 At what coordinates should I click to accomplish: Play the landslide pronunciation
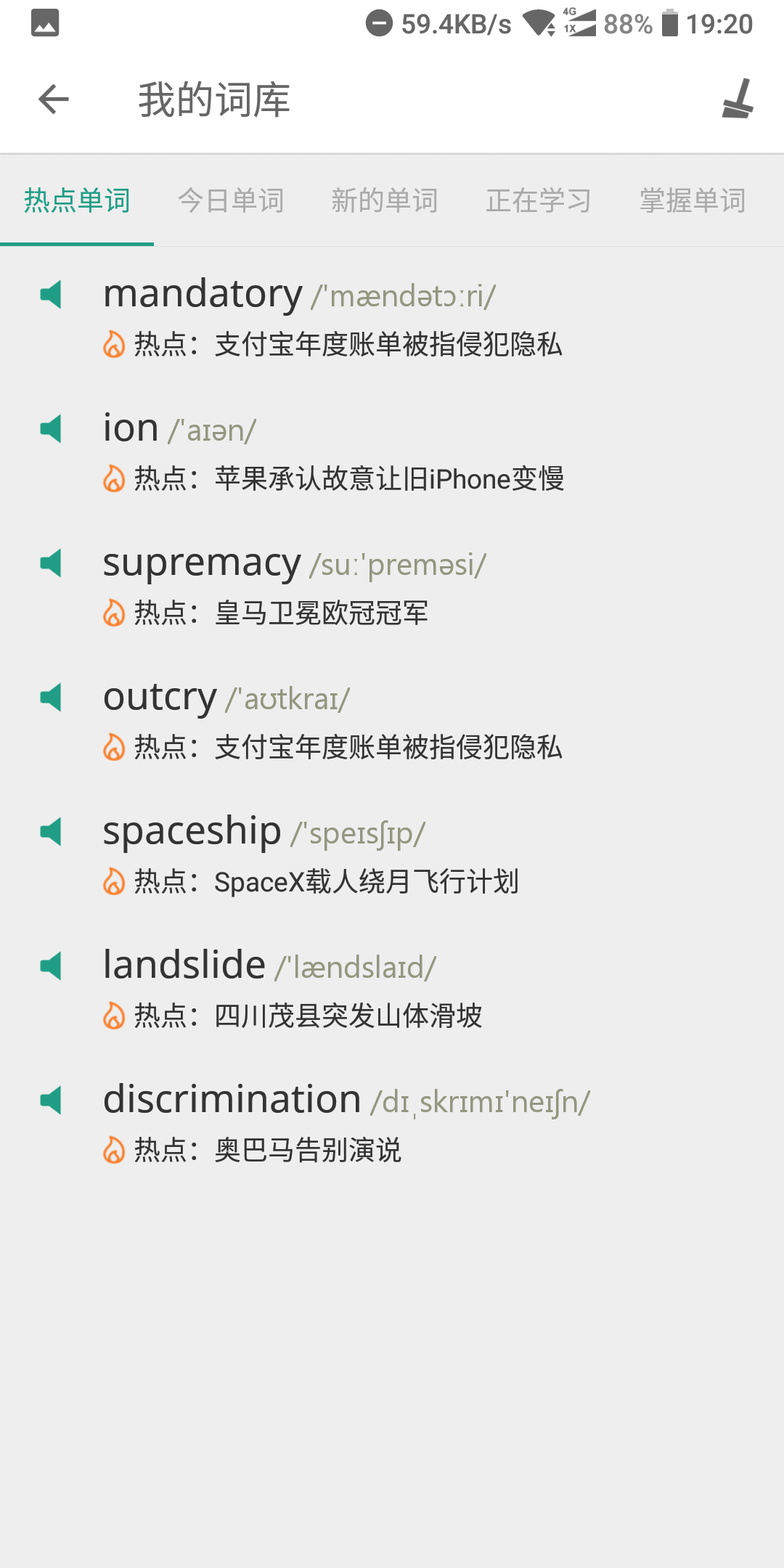point(51,966)
